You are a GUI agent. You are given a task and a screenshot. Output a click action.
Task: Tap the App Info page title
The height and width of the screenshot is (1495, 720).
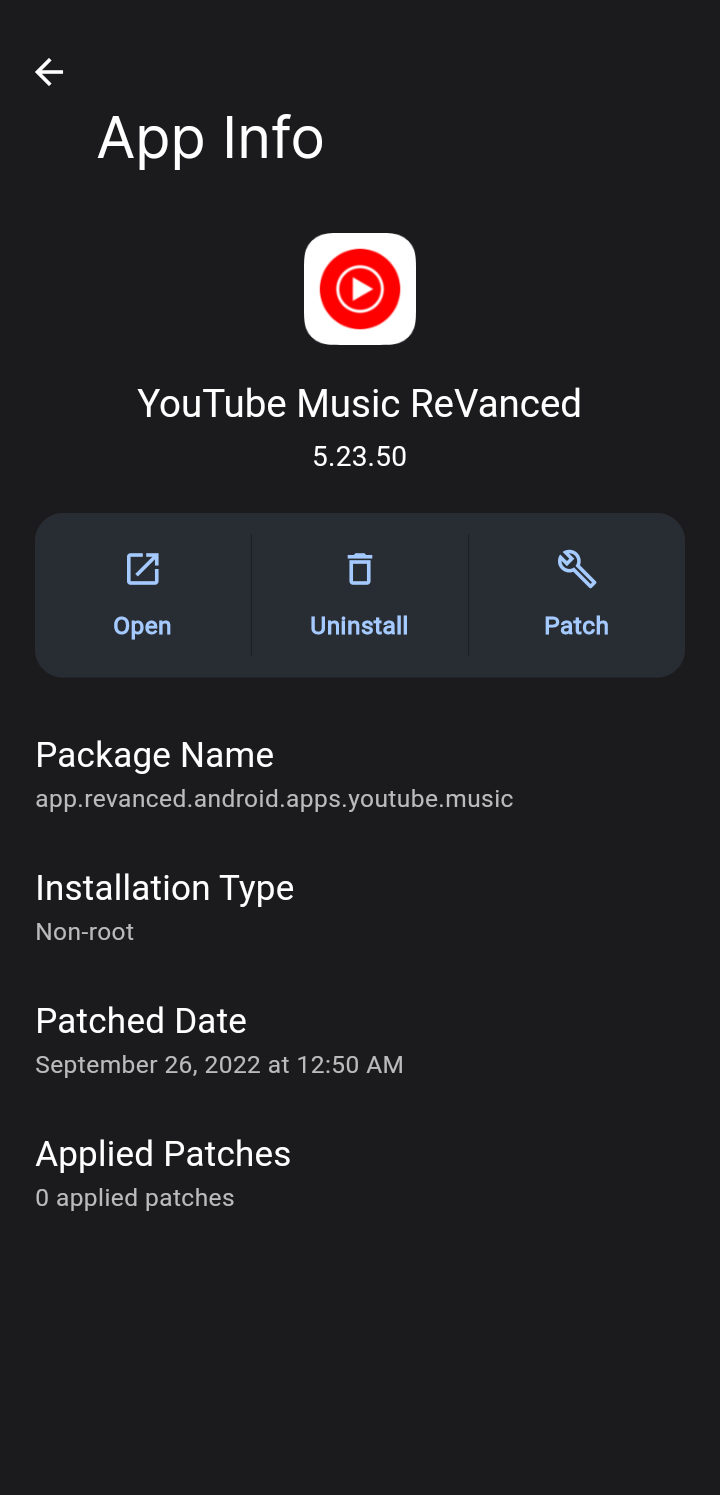tap(210, 139)
